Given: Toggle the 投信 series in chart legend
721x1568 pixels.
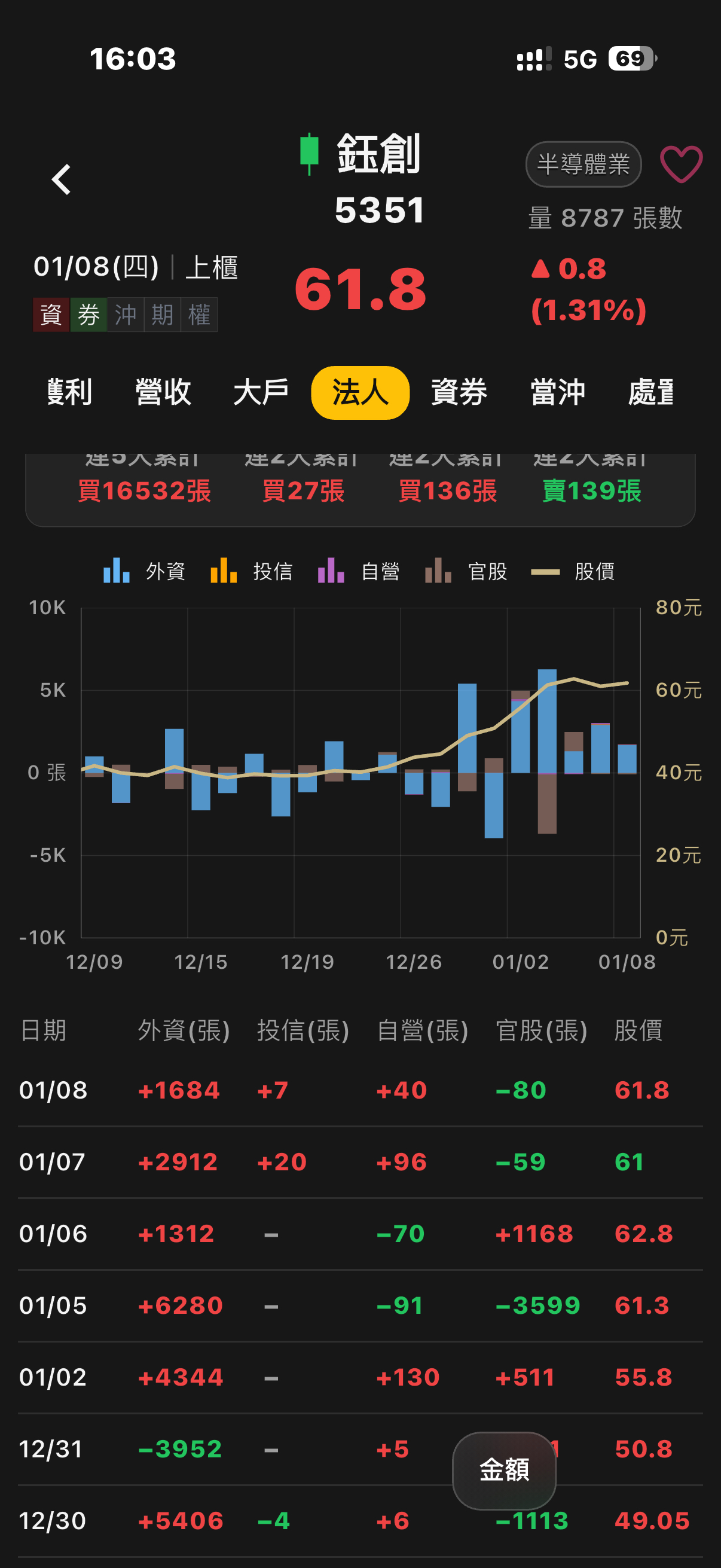Looking at the screenshot, I should pyautogui.click(x=251, y=571).
